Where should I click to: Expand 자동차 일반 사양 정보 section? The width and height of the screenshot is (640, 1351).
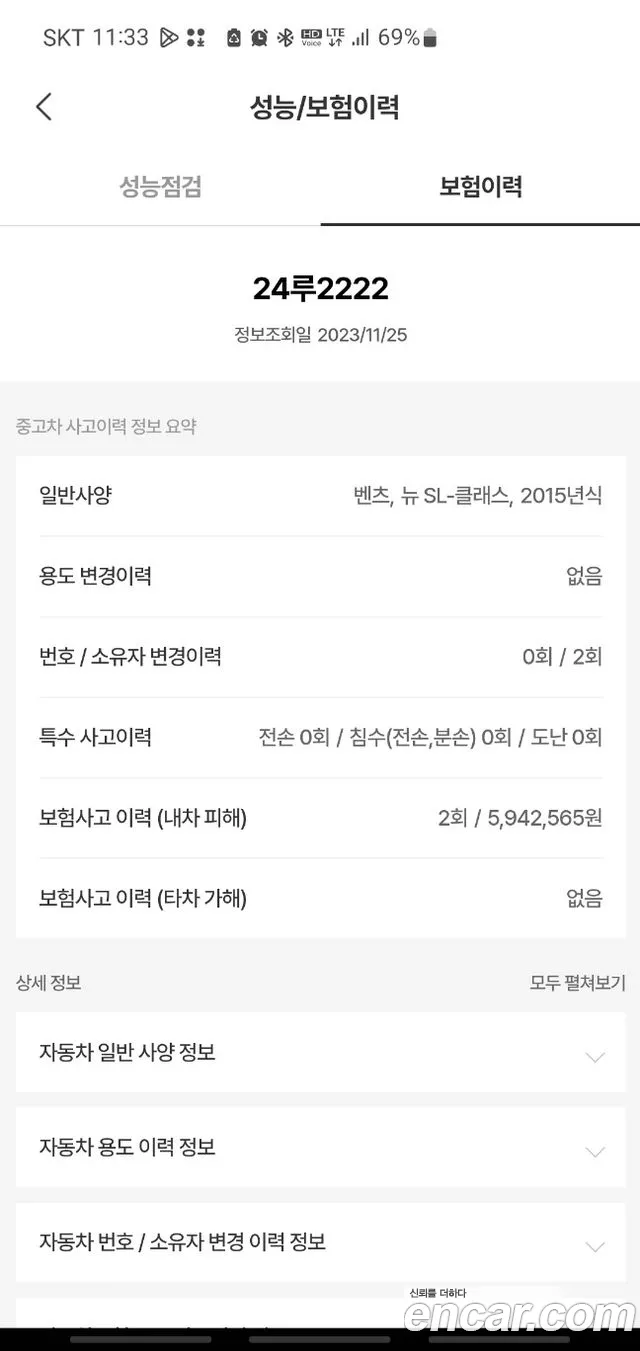click(320, 1052)
